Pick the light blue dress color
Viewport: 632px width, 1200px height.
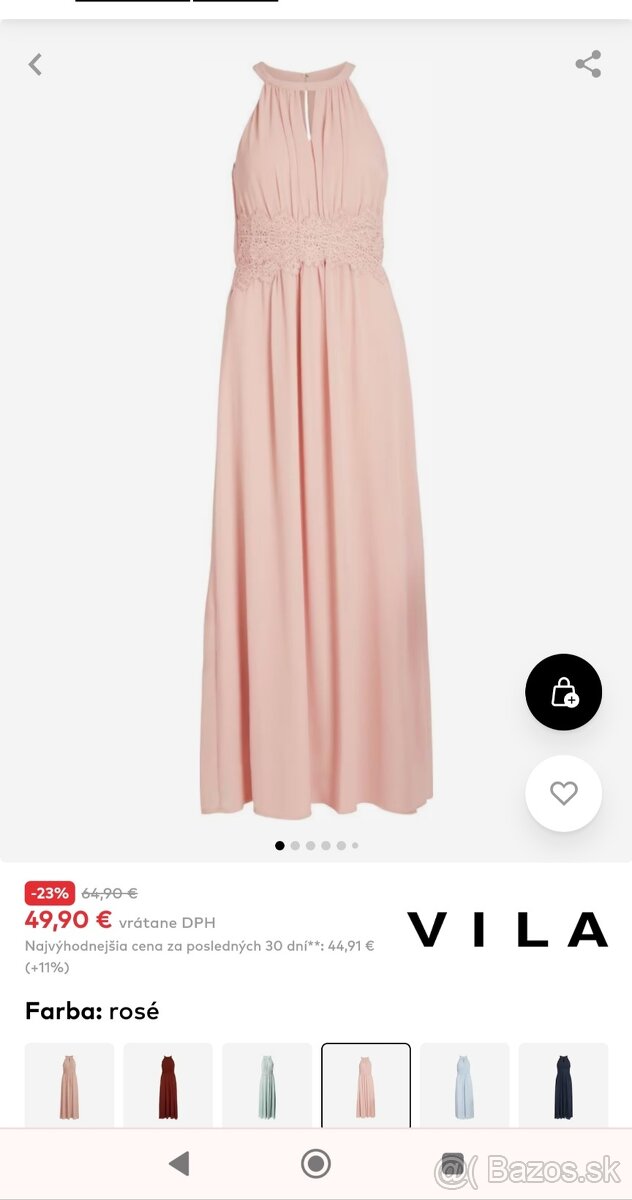[464, 1085]
